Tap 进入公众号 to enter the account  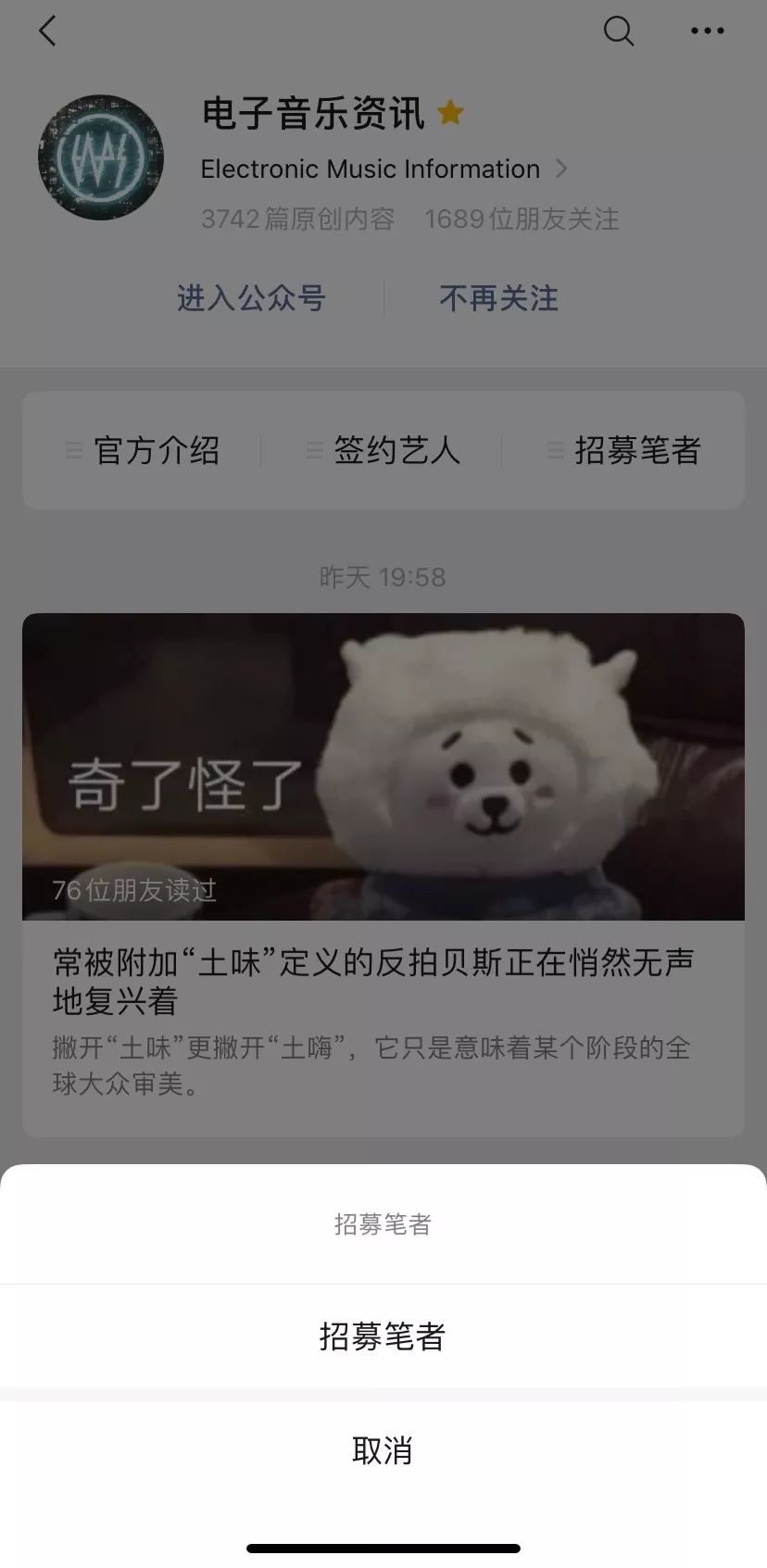point(251,298)
